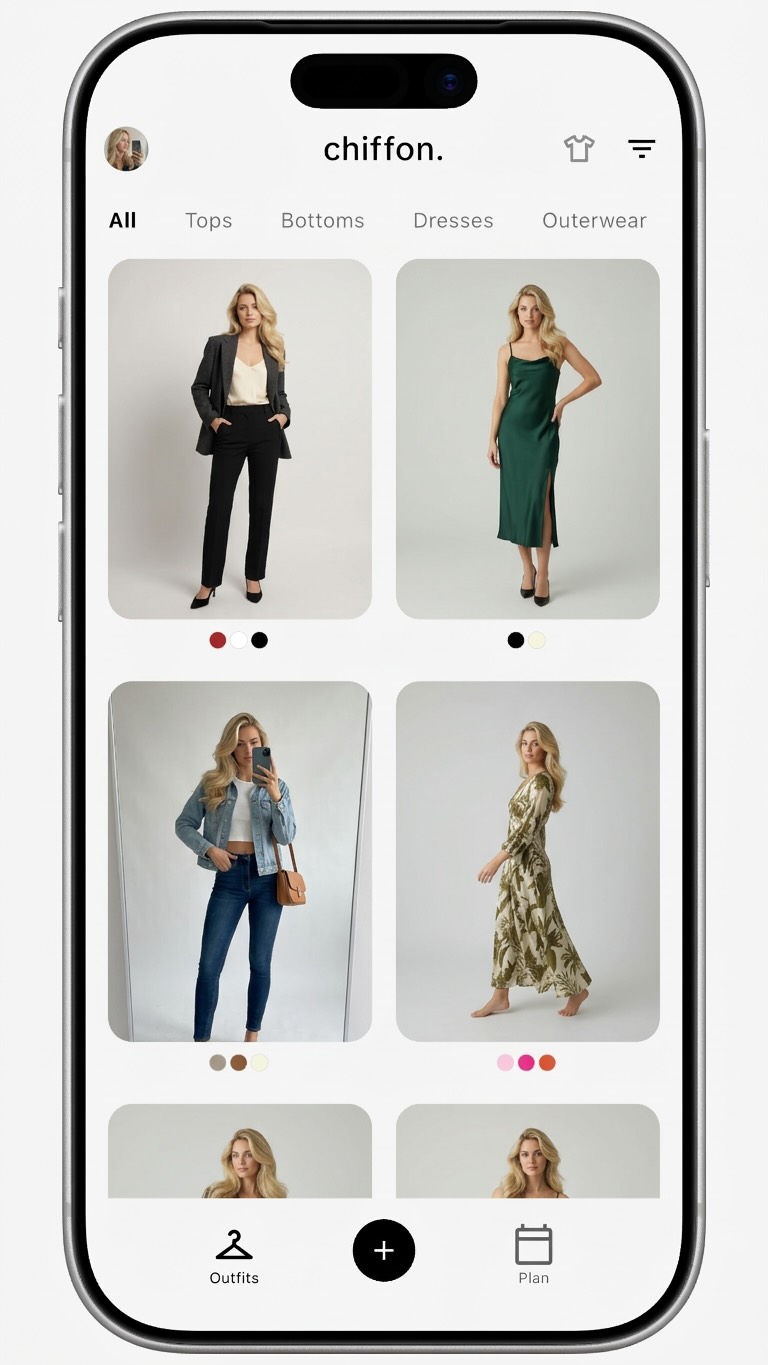Image resolution: width=768 pixels, height=1365 pixels.
Task: Select the All category tab
Action: point(122,220)
